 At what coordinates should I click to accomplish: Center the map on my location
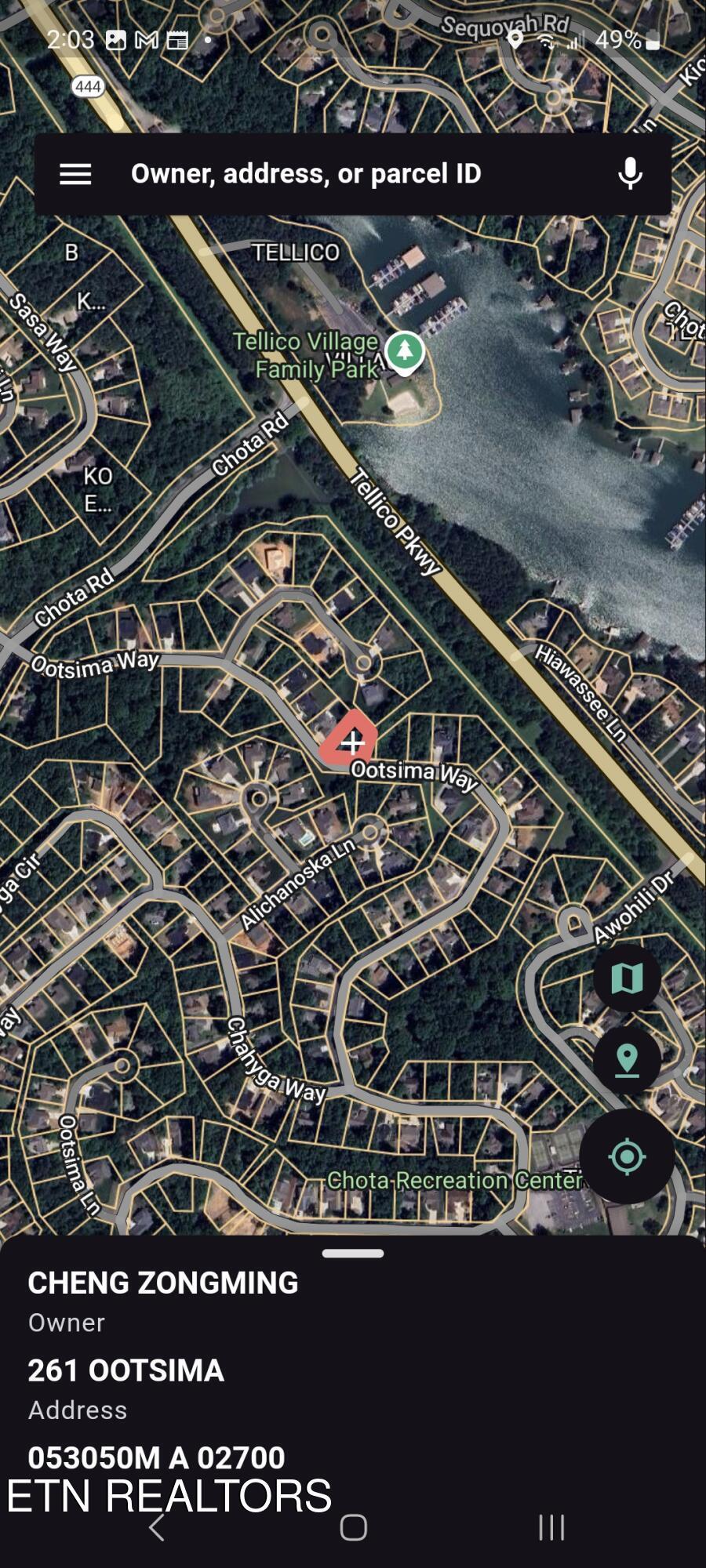click(627, 1156)
